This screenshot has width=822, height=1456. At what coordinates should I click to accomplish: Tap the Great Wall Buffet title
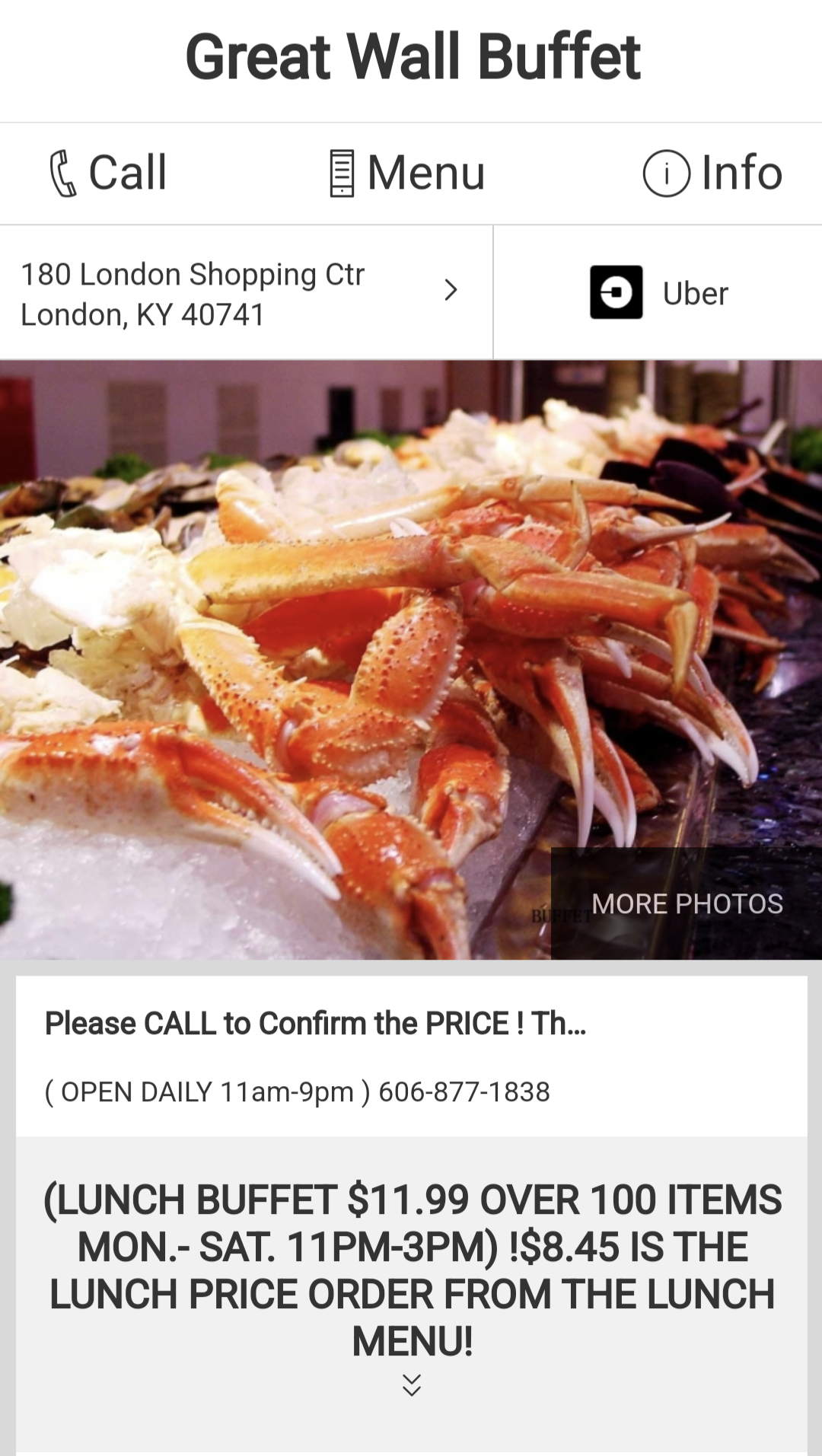tap(411, 56)
